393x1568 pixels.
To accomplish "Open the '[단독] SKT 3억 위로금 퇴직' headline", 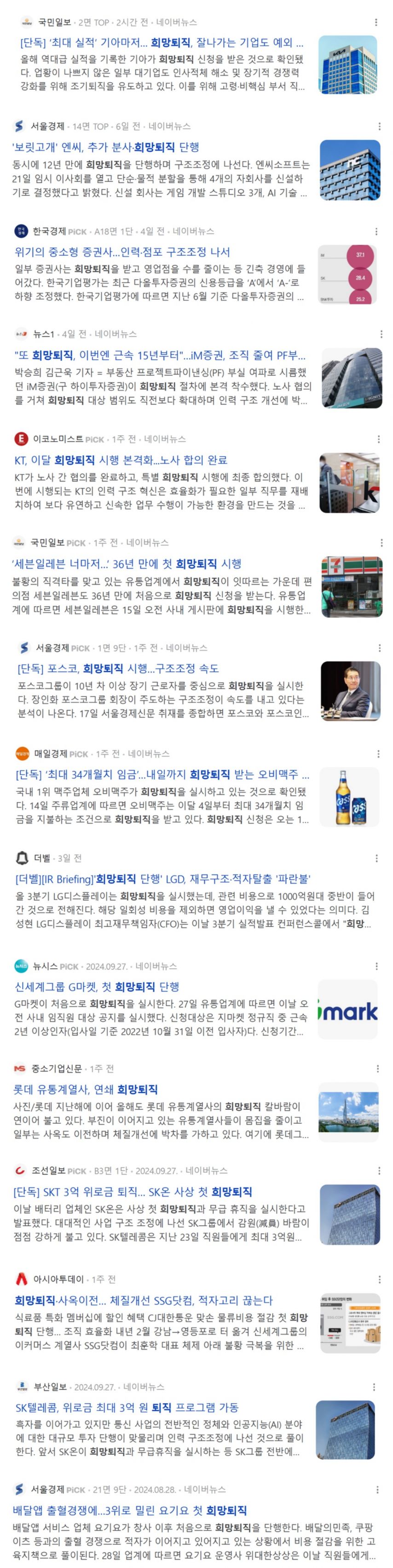I will [x=132, y=1192].
